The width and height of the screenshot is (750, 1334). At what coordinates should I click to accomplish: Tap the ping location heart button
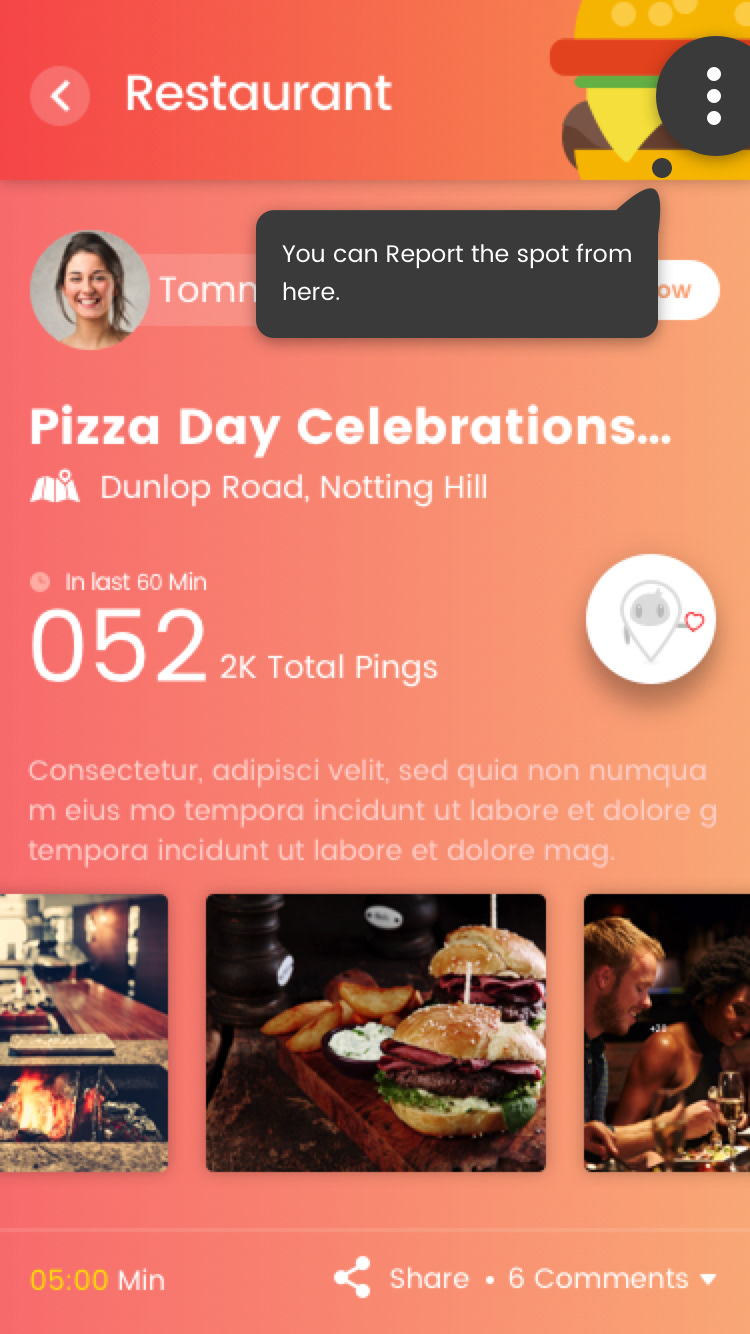click(651, 619)
